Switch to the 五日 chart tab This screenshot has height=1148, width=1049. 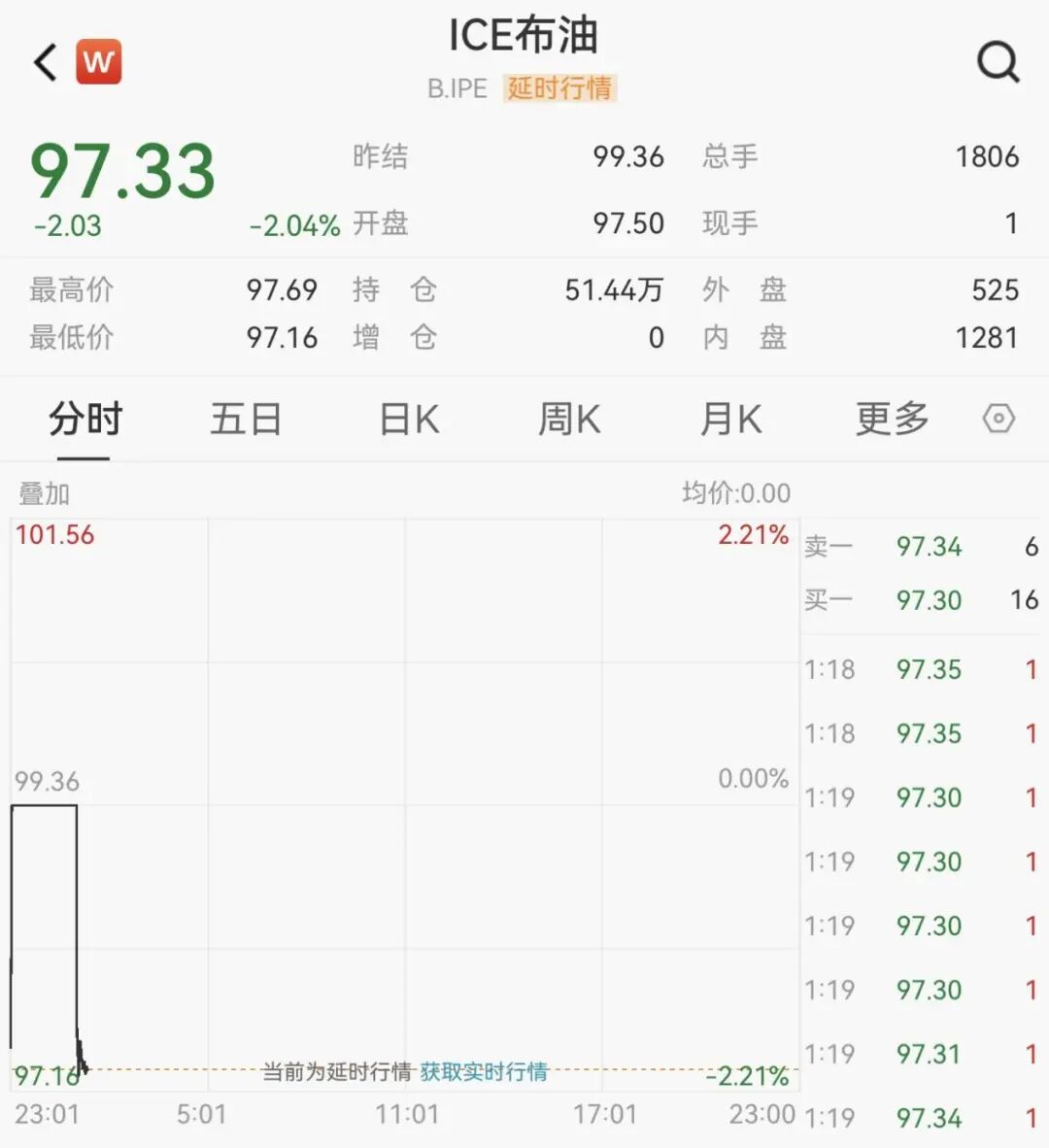point(246,420)
